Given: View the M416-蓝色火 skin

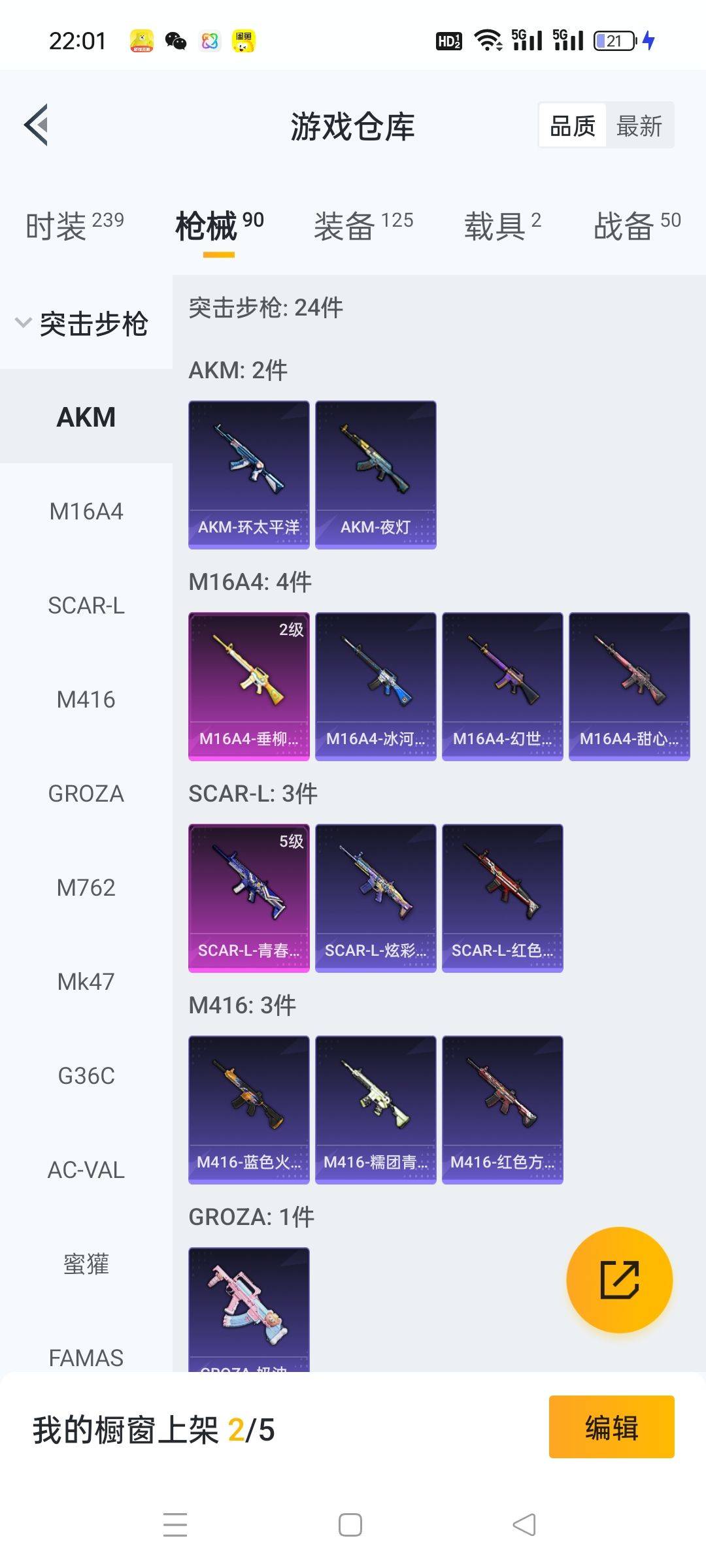Looking at the screenshot, I should pyautogui.click(x=249, y=1110).
